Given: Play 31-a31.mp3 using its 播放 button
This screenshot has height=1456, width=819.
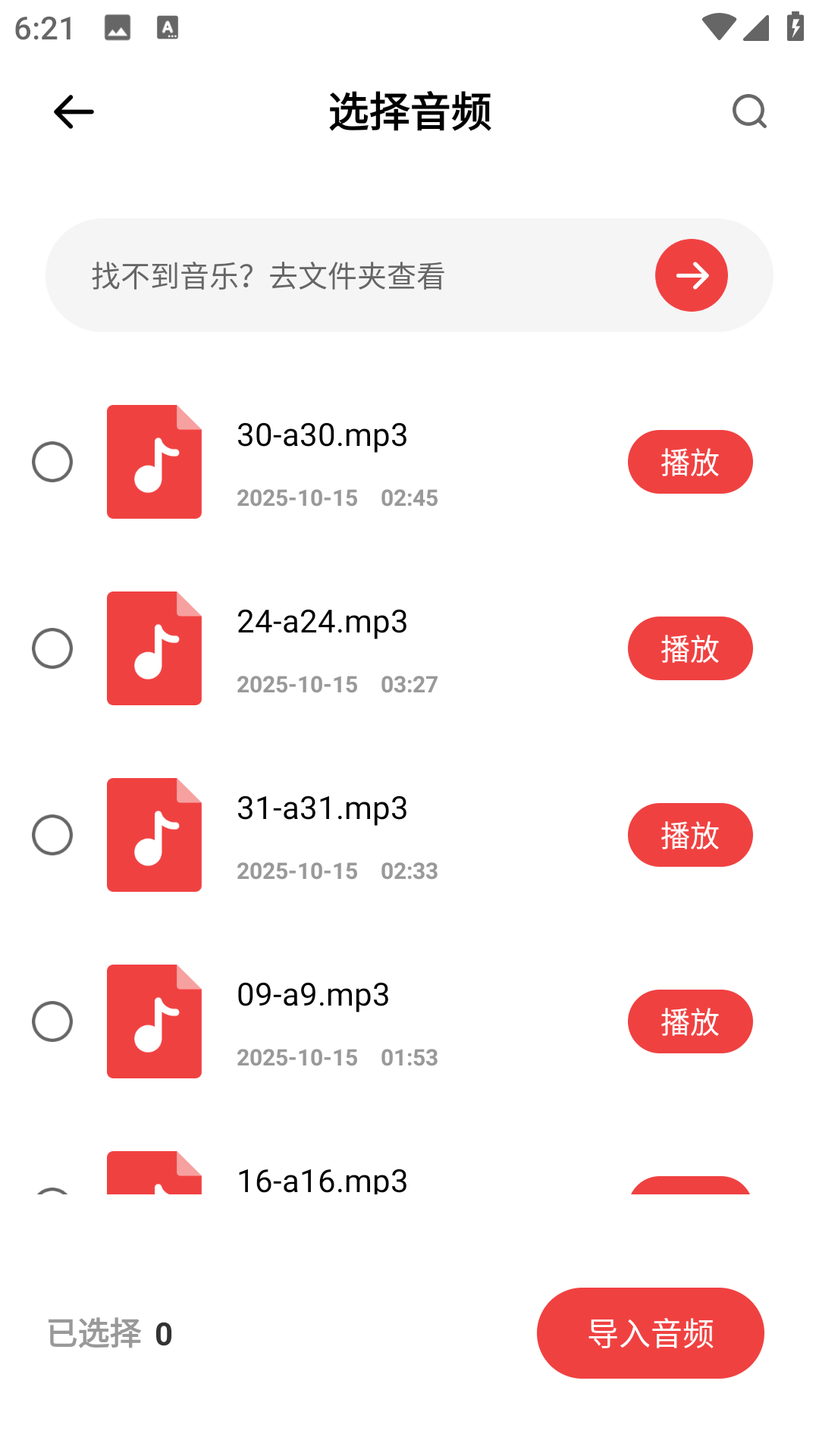Looking at the screenshot, I should [689, 835].
